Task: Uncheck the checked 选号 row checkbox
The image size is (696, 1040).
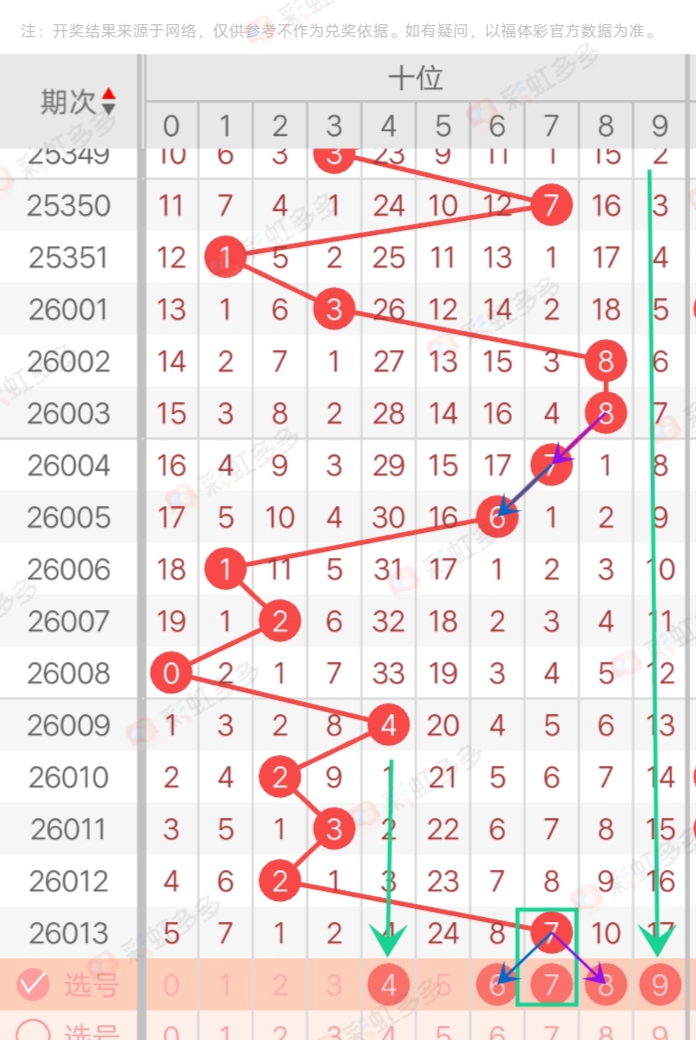Action: coord(33,985)
